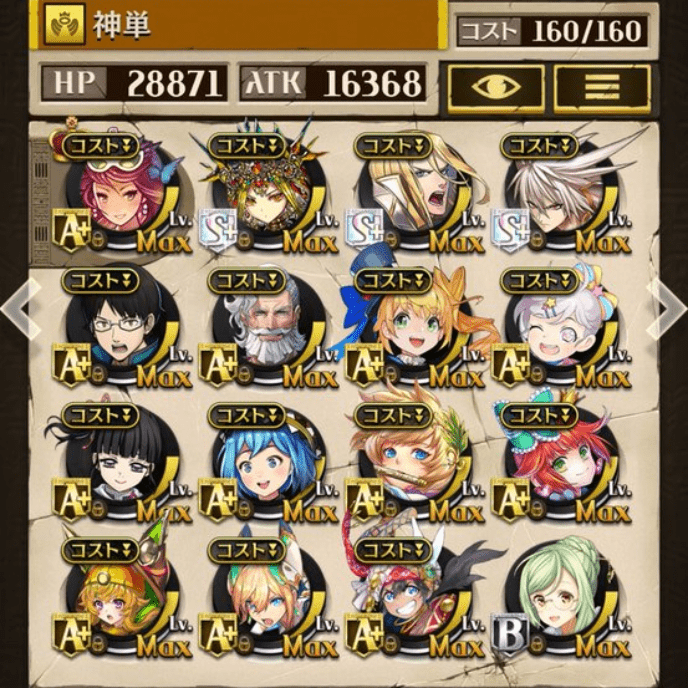This screenshot has width=688, height=688.
Task: Open the blonde character playing flute
Action: tap(411, 460)
